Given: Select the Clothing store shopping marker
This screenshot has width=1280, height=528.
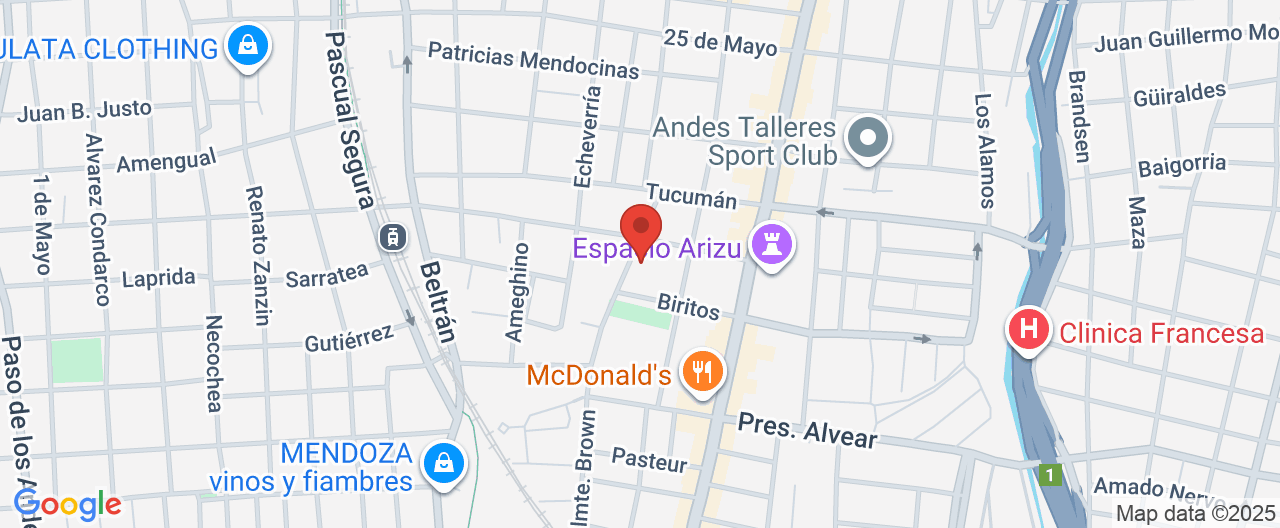Looking at the screenshot, I should click(247, 46).
